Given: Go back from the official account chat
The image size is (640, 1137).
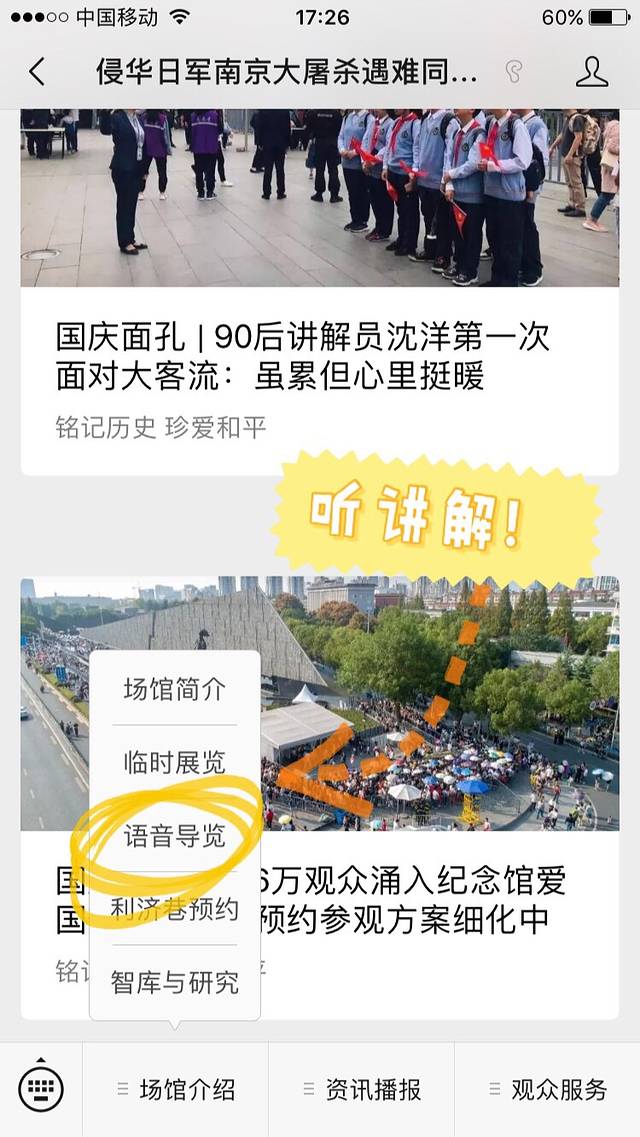Looking at the screenshot, I should 37,72.
